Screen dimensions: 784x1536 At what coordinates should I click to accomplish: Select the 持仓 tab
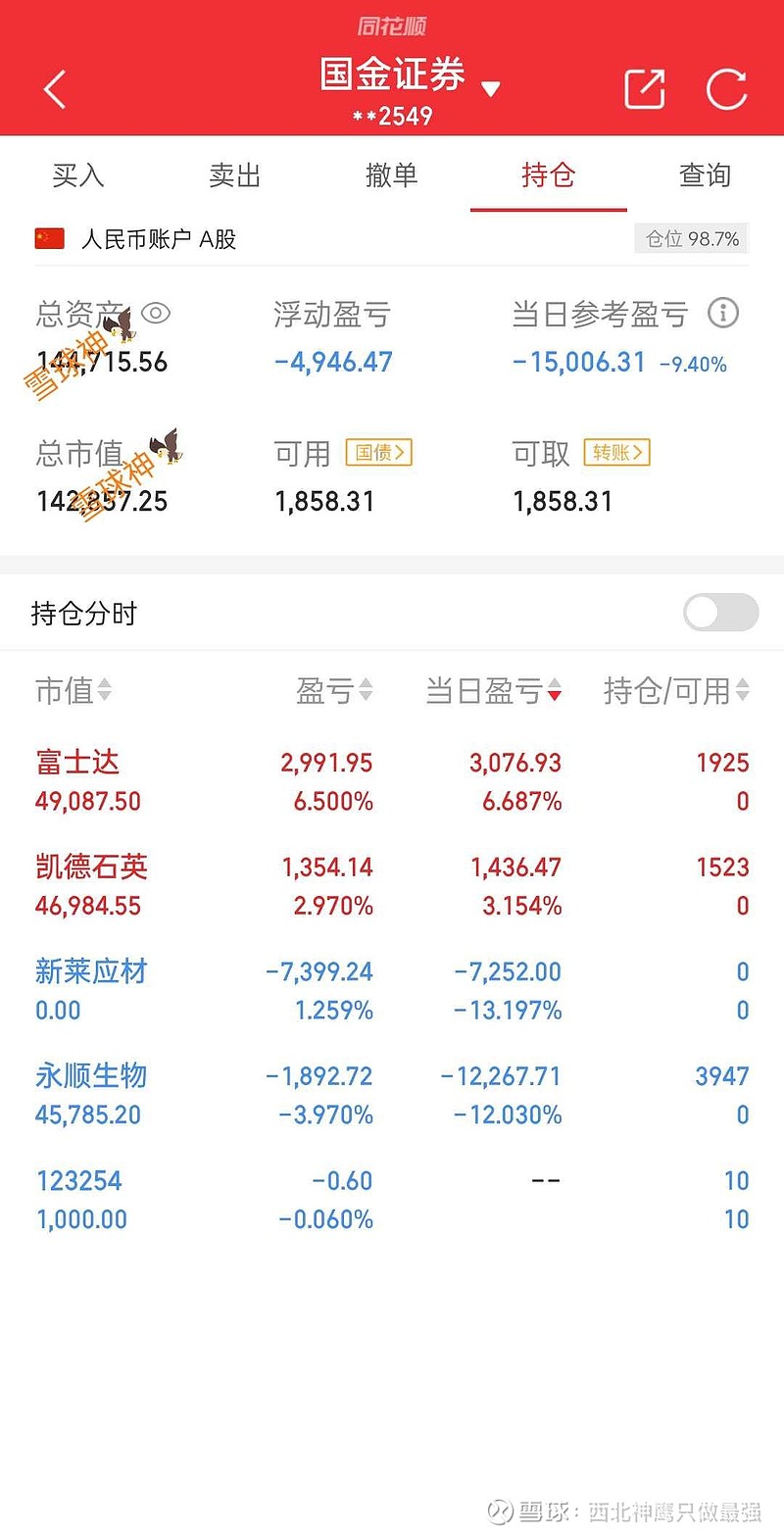coord(548,175)
